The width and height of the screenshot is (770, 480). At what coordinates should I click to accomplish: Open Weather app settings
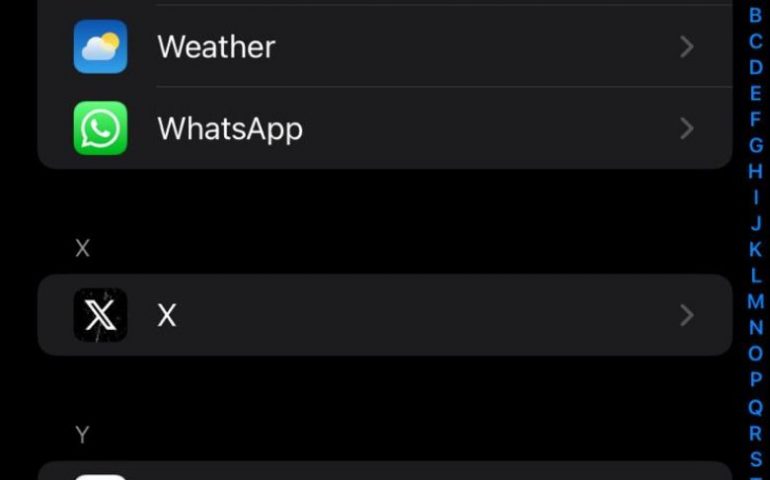click(x=384, y=47)
